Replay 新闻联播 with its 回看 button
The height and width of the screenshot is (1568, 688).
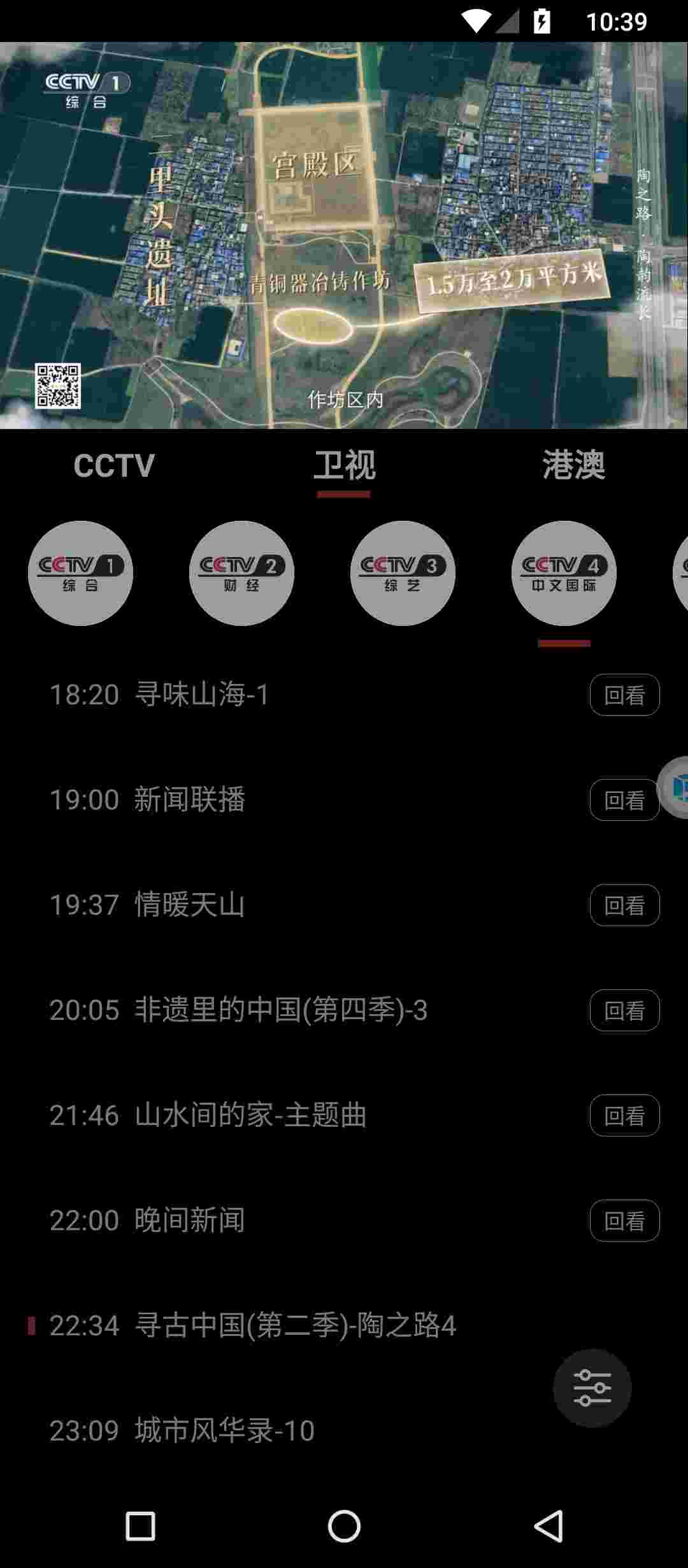pos(624,800)
